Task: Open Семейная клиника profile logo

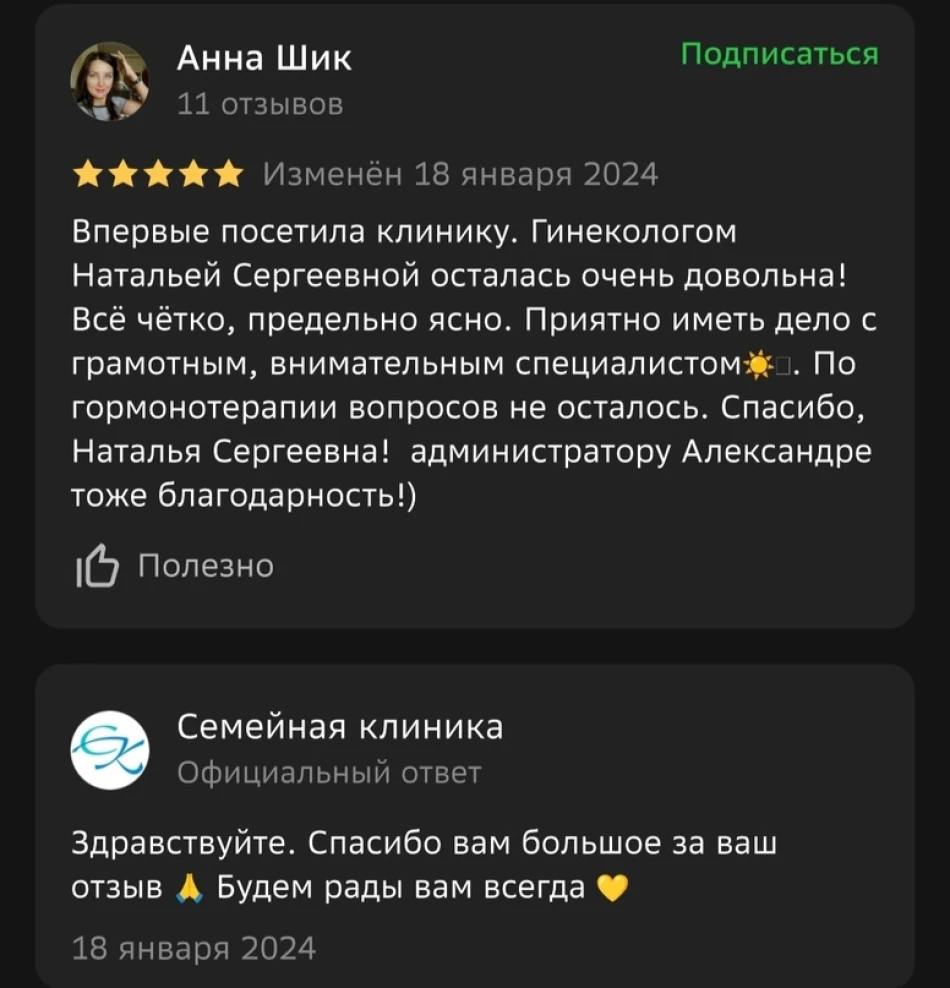Action: coord(110,750)
